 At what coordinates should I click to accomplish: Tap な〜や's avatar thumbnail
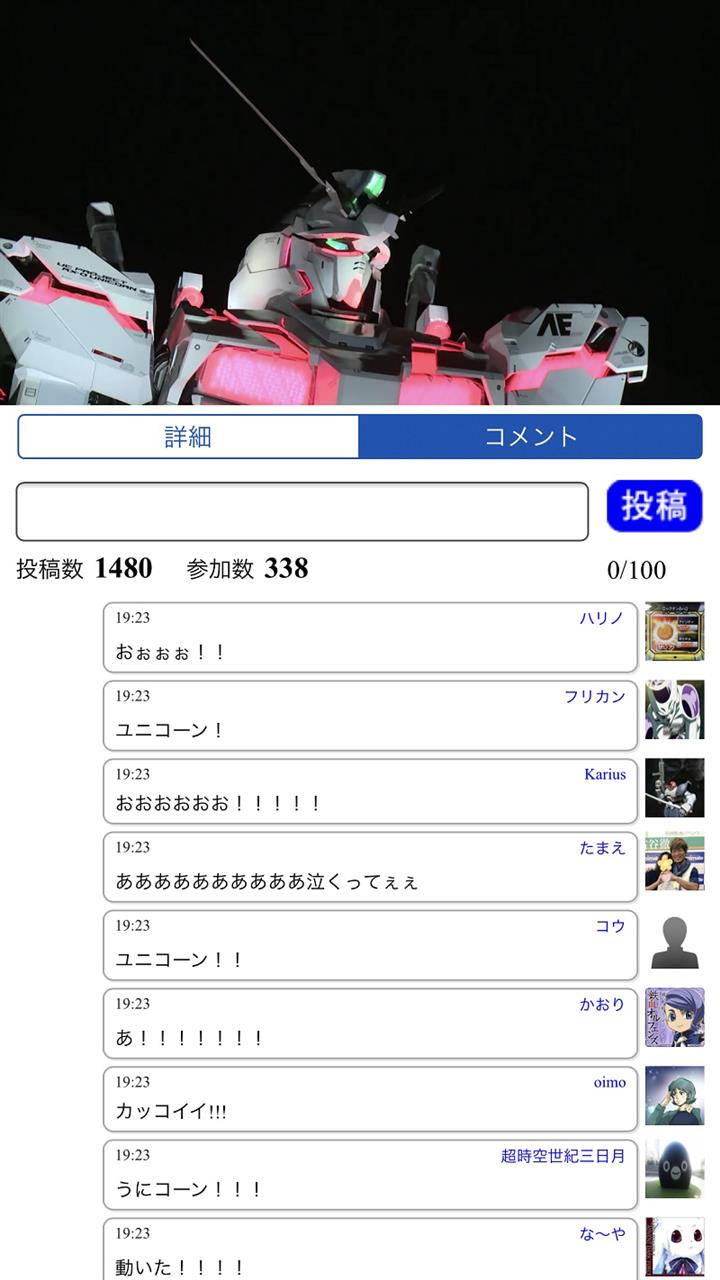(x=674, y=1246)
